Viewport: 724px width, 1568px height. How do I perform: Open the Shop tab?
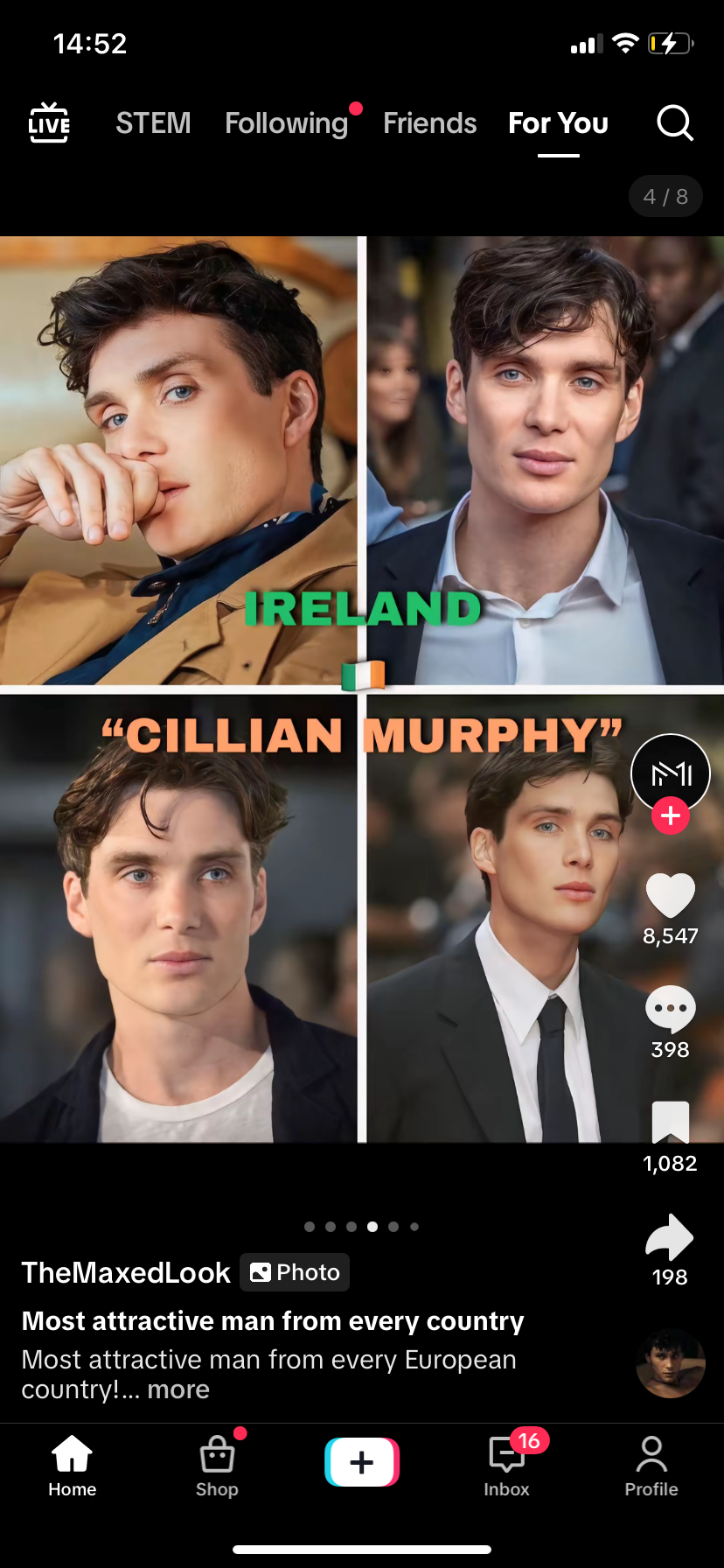(217, 1463)
